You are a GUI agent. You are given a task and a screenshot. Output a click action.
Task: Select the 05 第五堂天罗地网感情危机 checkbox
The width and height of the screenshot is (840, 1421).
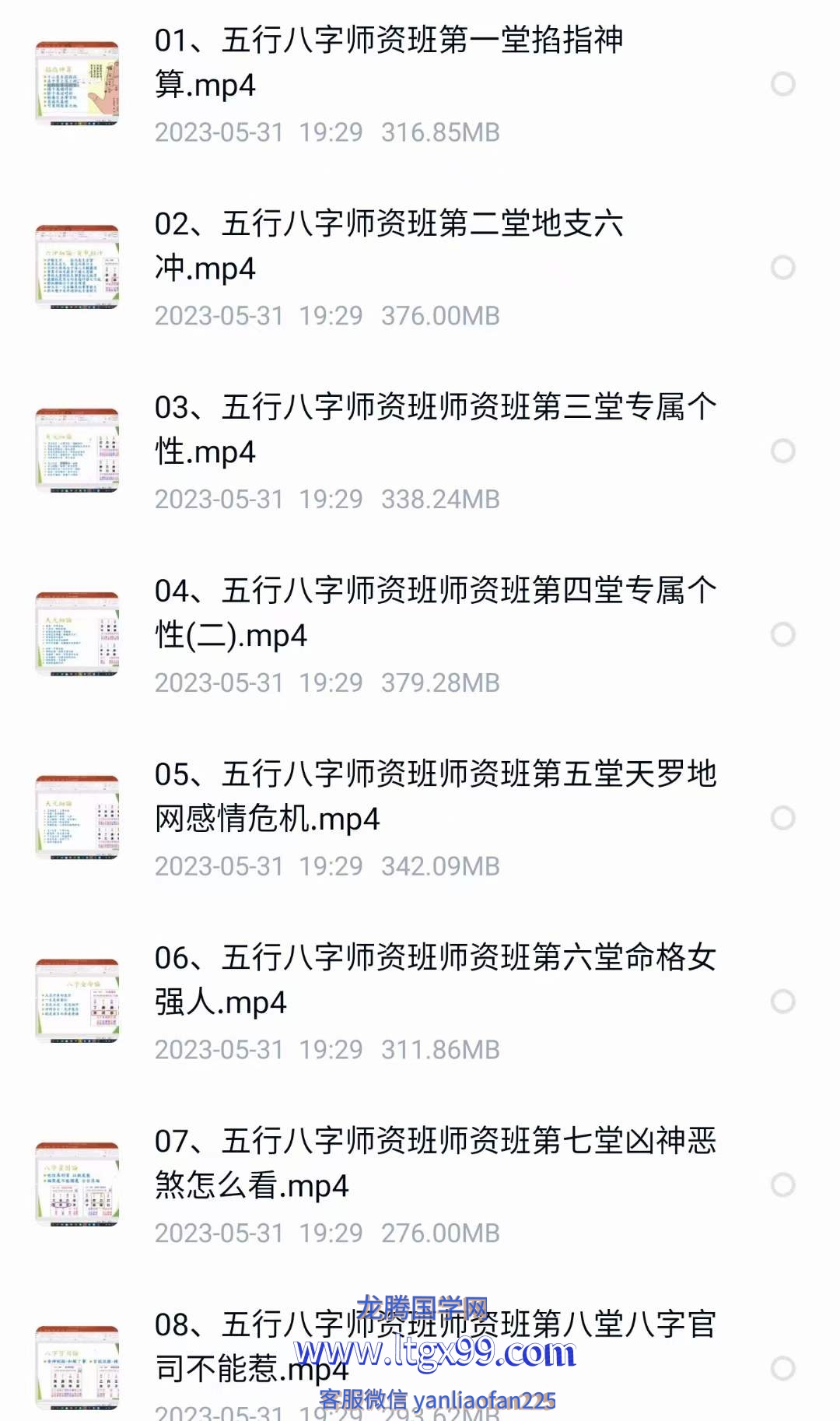tap(782, 818)
